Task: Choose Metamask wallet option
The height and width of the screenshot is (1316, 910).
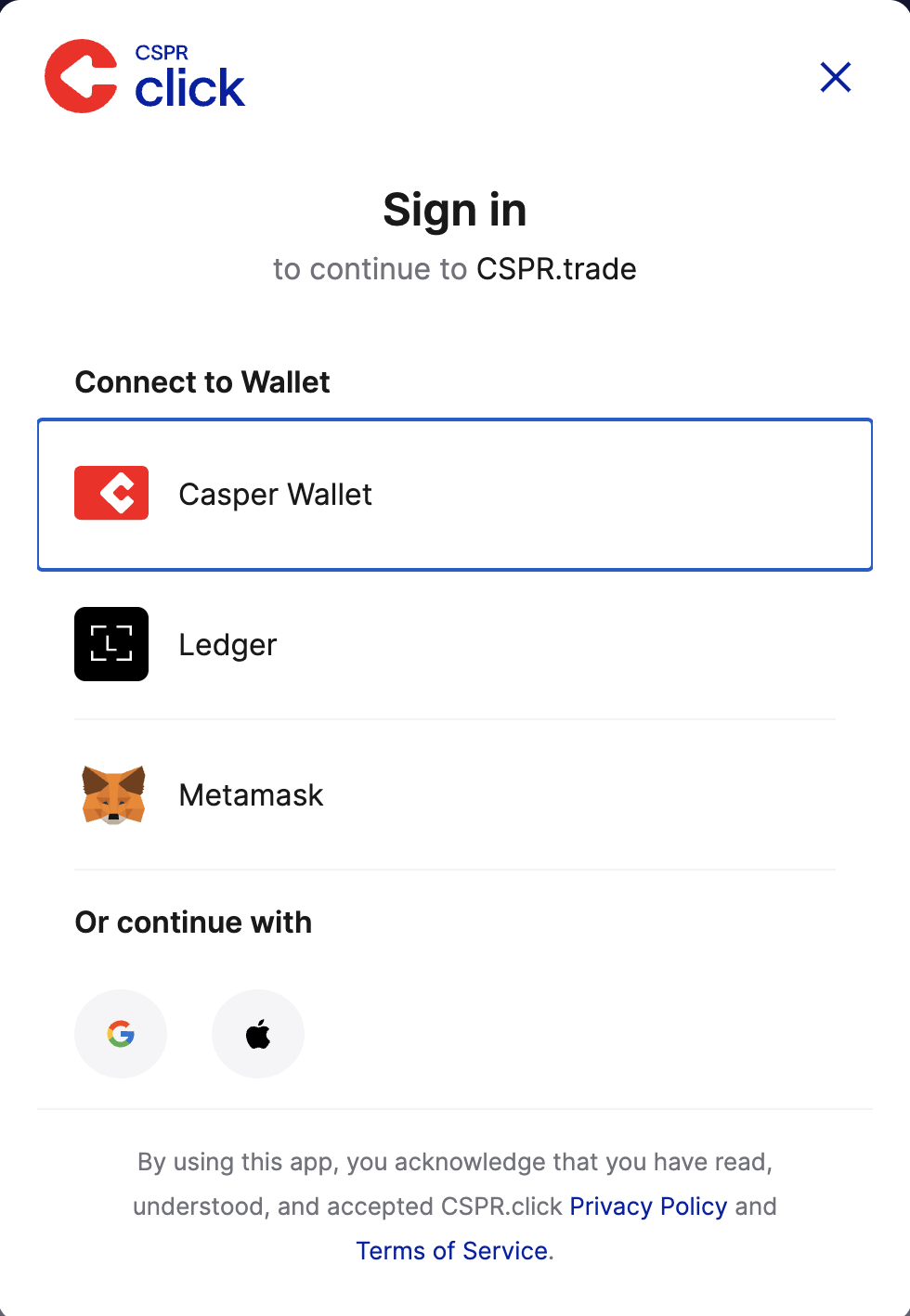Action: coord(455,794)
